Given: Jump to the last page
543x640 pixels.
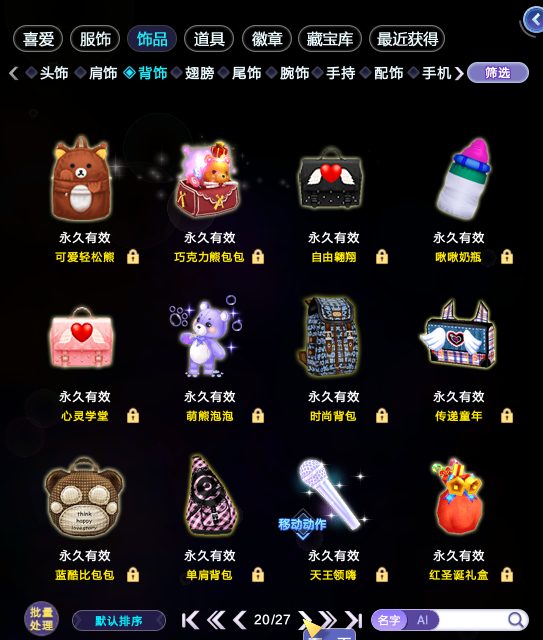Looking at the screenshot, I should pos(354,620).
